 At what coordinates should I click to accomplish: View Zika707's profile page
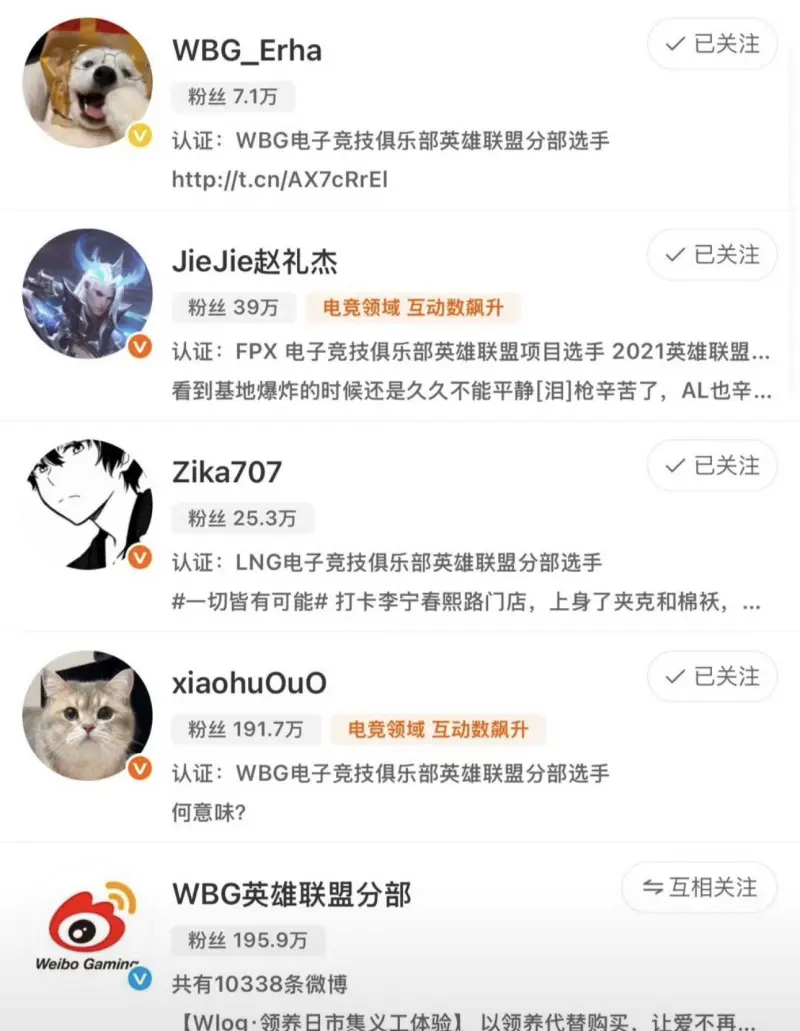click(x=227, y=472)
